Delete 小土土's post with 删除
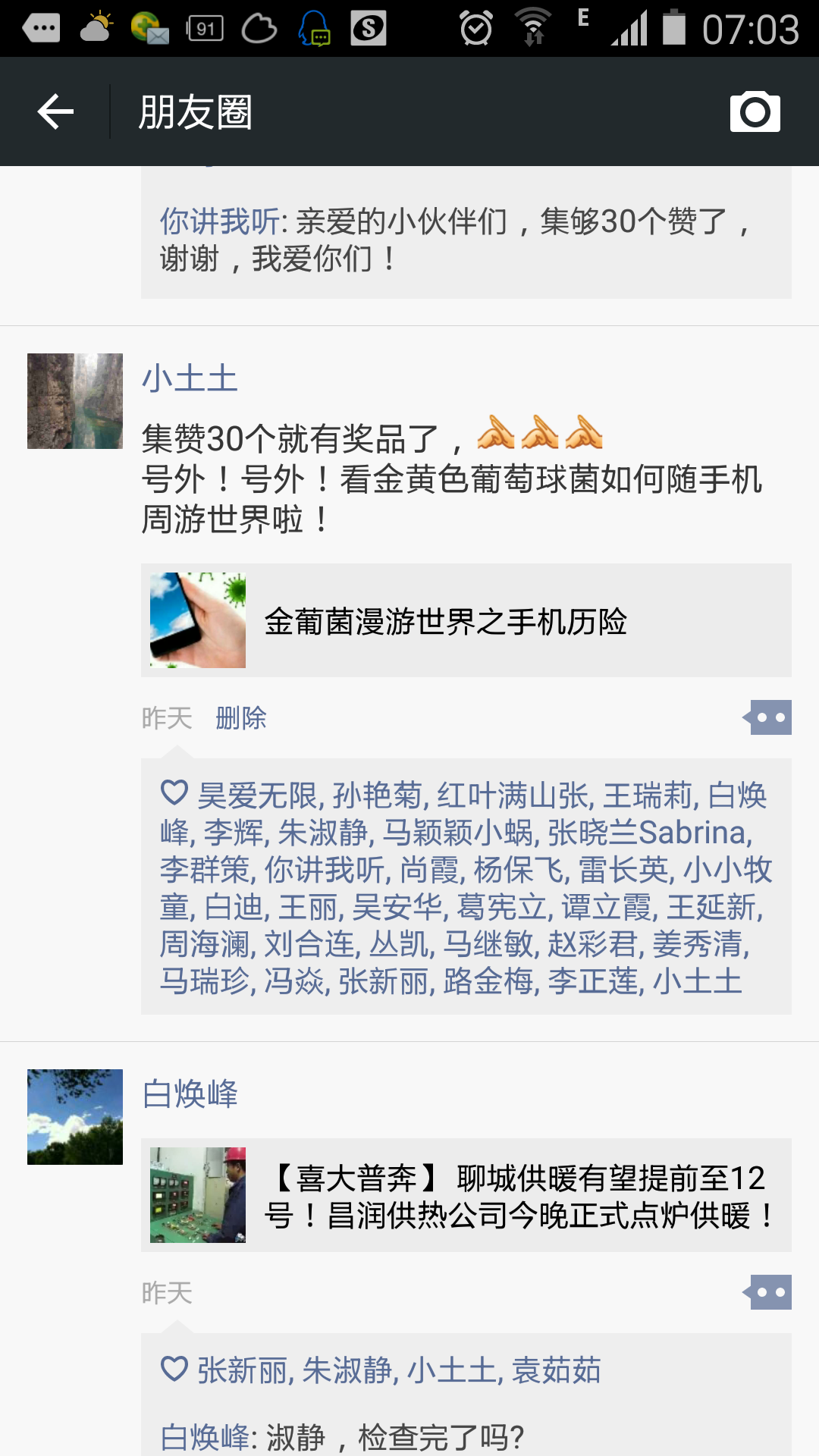 point(241,717)
